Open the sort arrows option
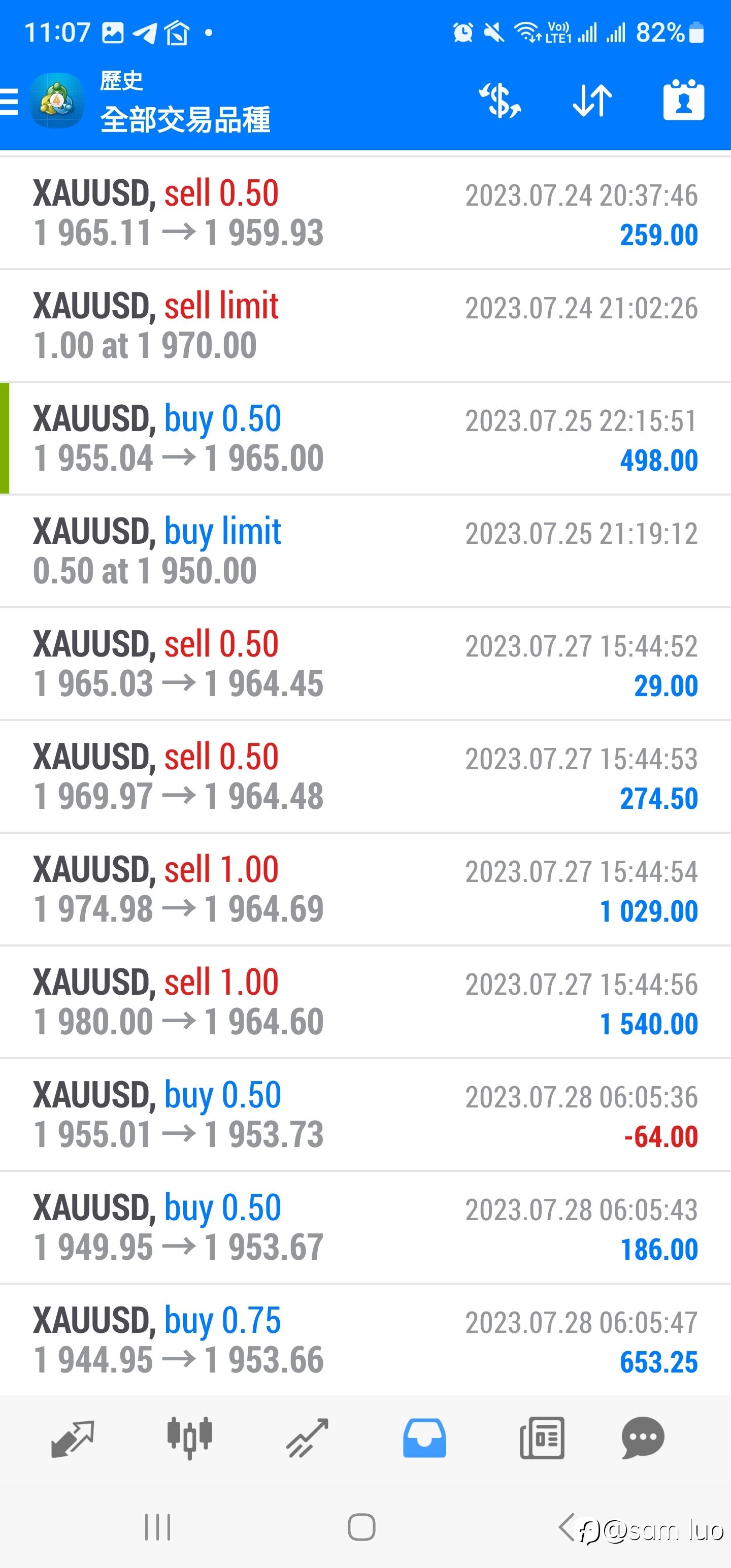This screenshot has height=1568, width=731. pos(592,101)
